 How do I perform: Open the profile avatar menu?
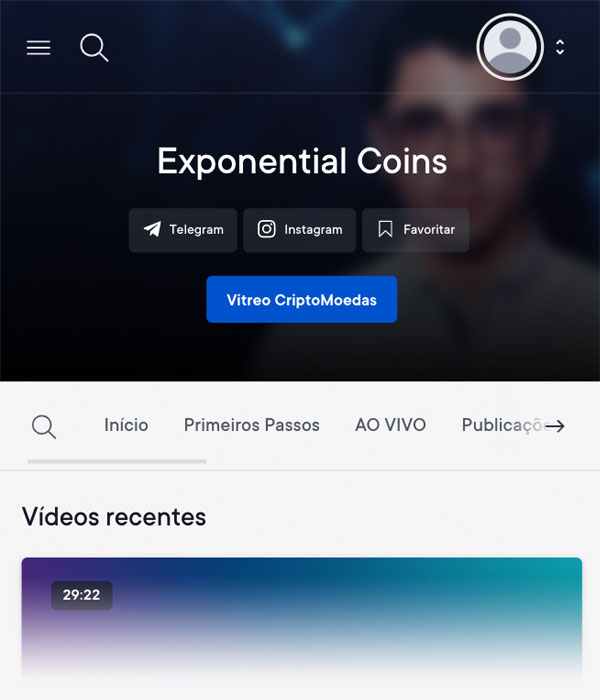511,47
